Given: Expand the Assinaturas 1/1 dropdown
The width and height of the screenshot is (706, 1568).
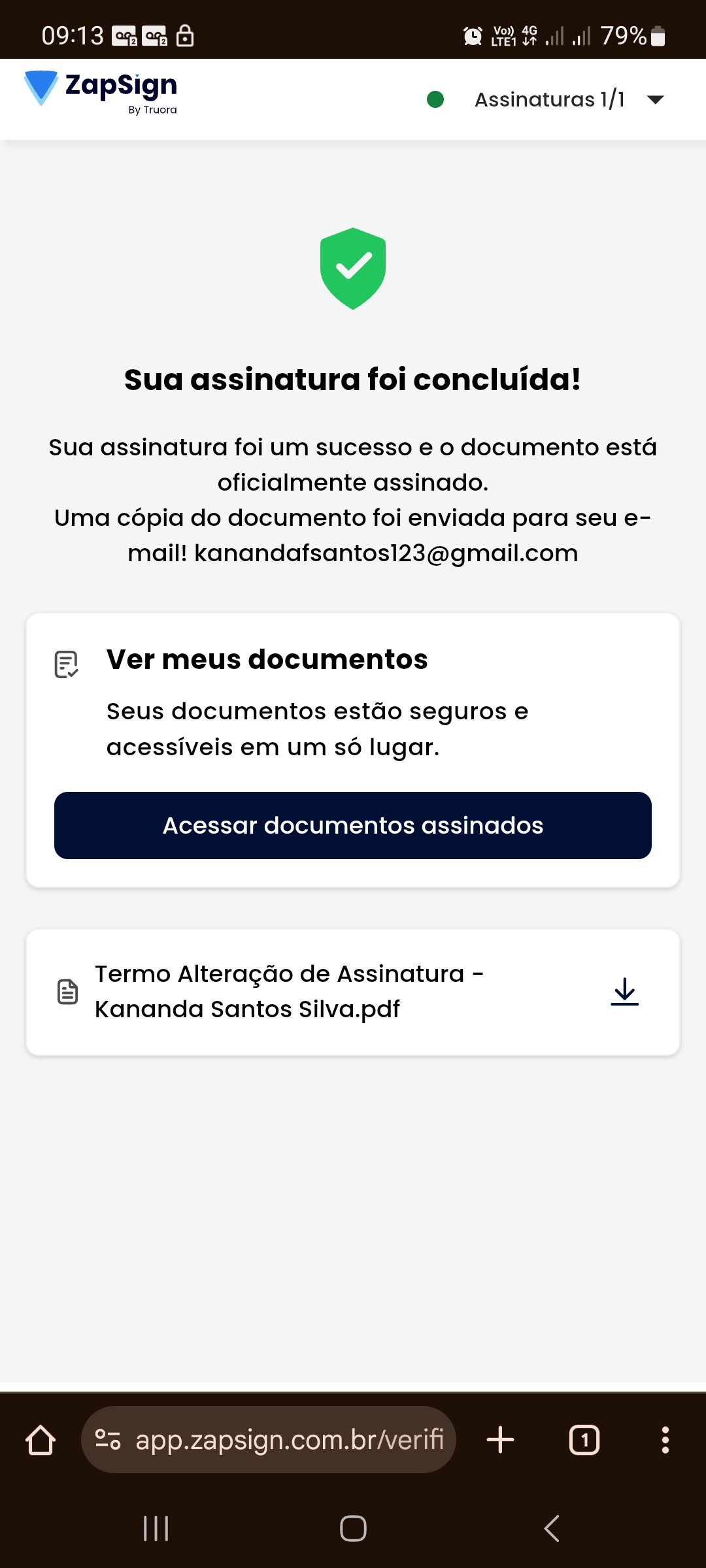Looking at the screenshot, I should pyautogui.click(x=655, y=99).
